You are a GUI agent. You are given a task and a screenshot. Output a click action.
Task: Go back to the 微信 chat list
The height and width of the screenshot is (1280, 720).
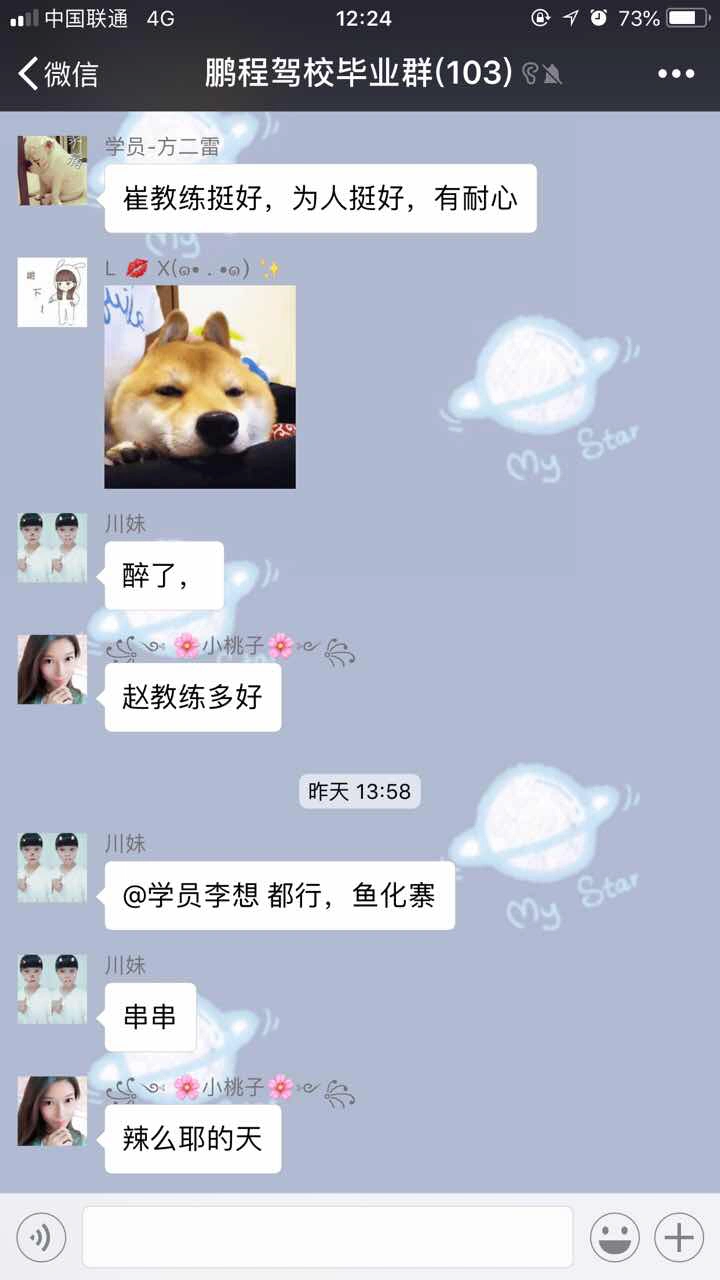pos(58,74)
